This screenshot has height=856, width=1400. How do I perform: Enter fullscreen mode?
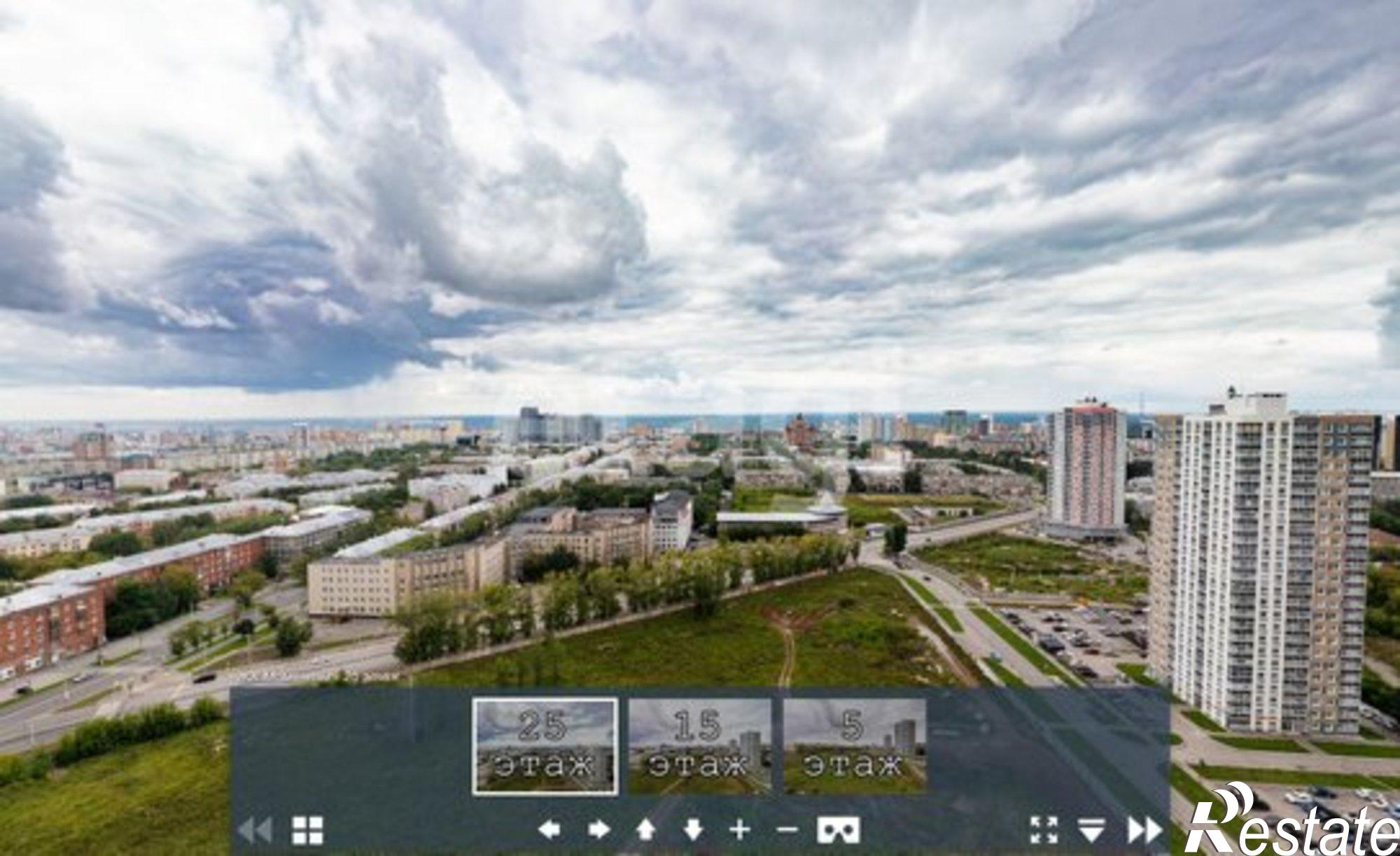pyautogui.click(x=1044, y=831)
